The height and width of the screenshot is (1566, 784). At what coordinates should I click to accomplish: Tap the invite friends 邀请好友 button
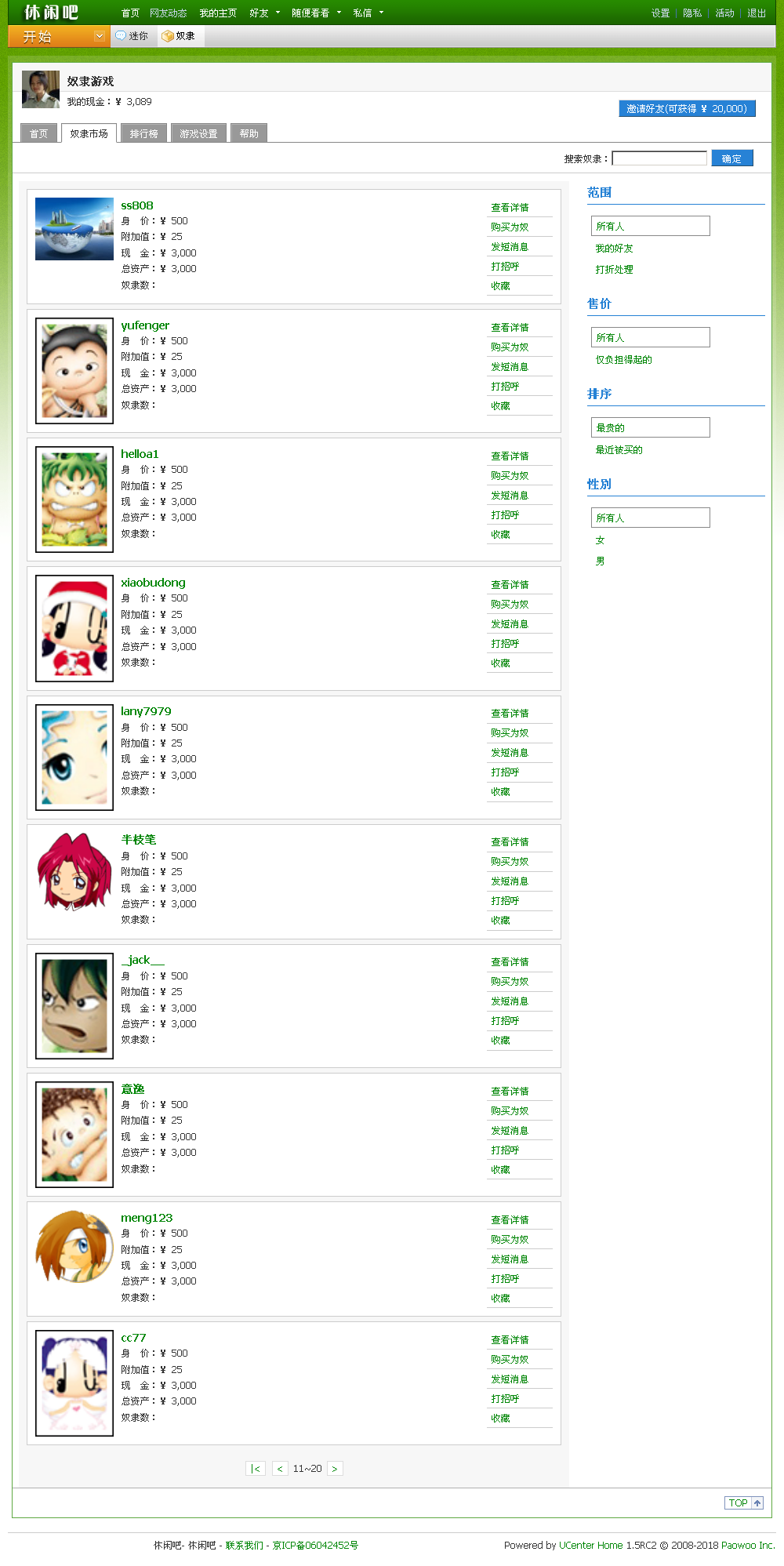point(687,109)
